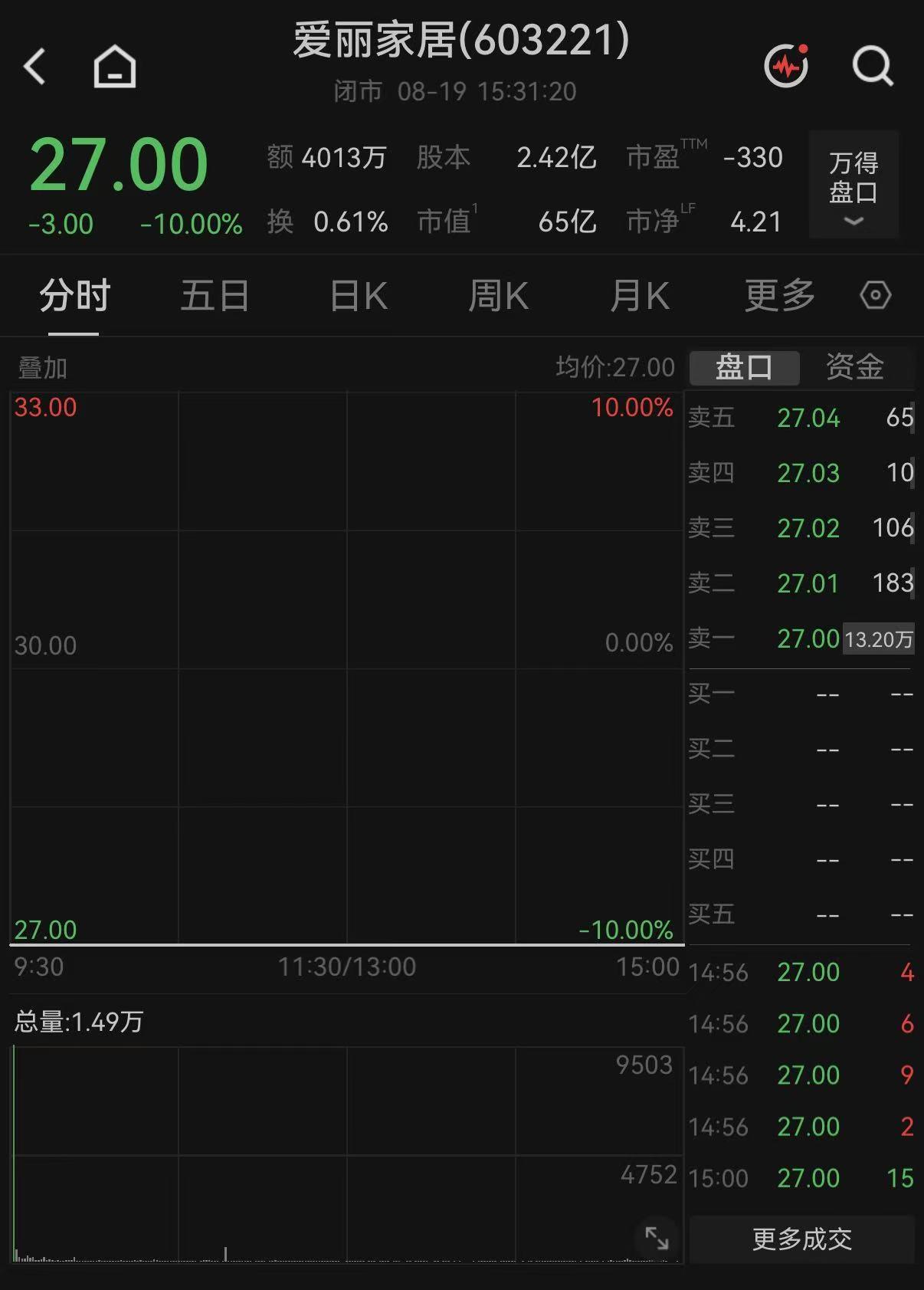Tap 叠加 to overlay comparison
This screenshot has width=924, height=1290.
tap(43, 368)
